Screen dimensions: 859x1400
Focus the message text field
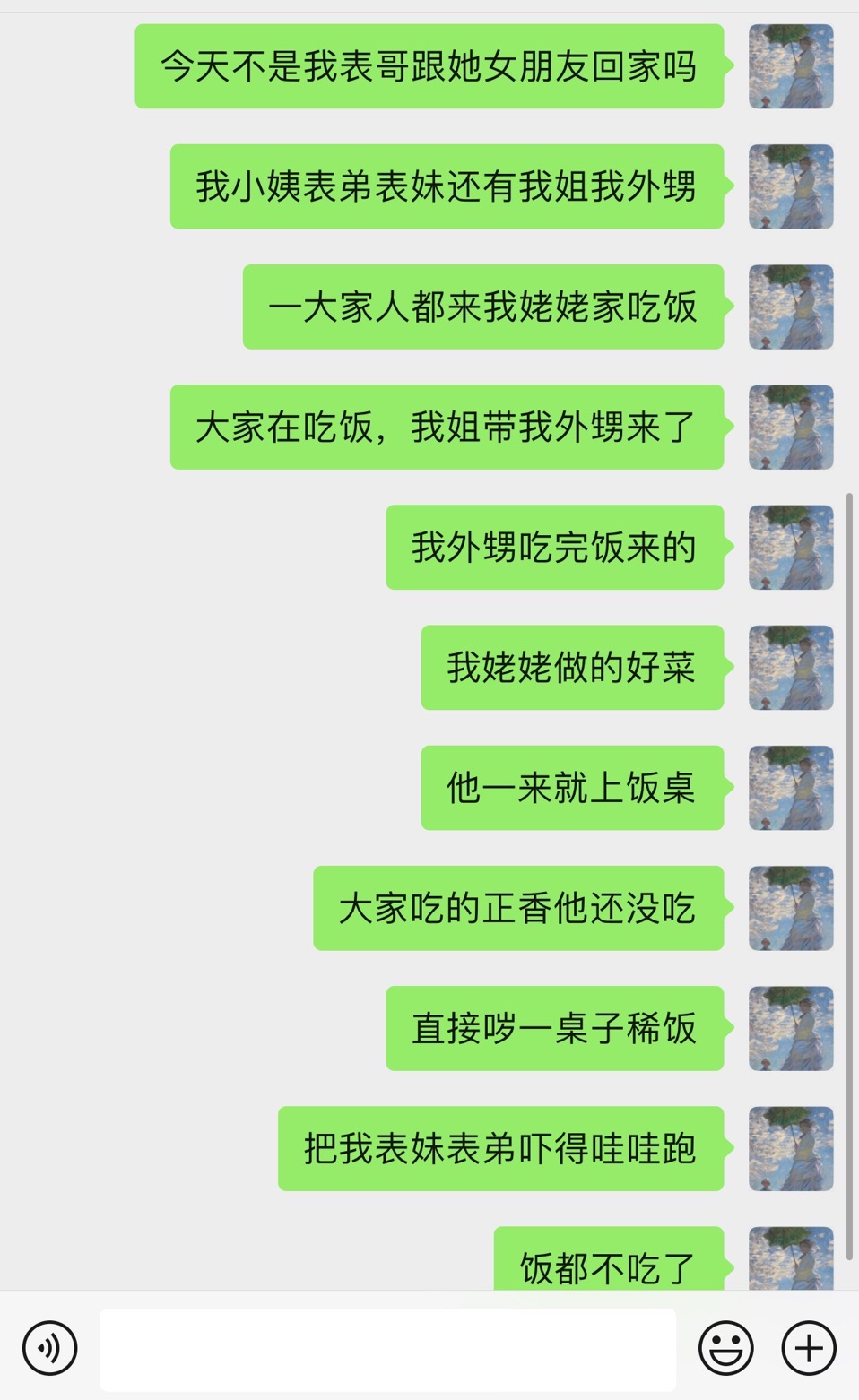tap(387, 1349)
